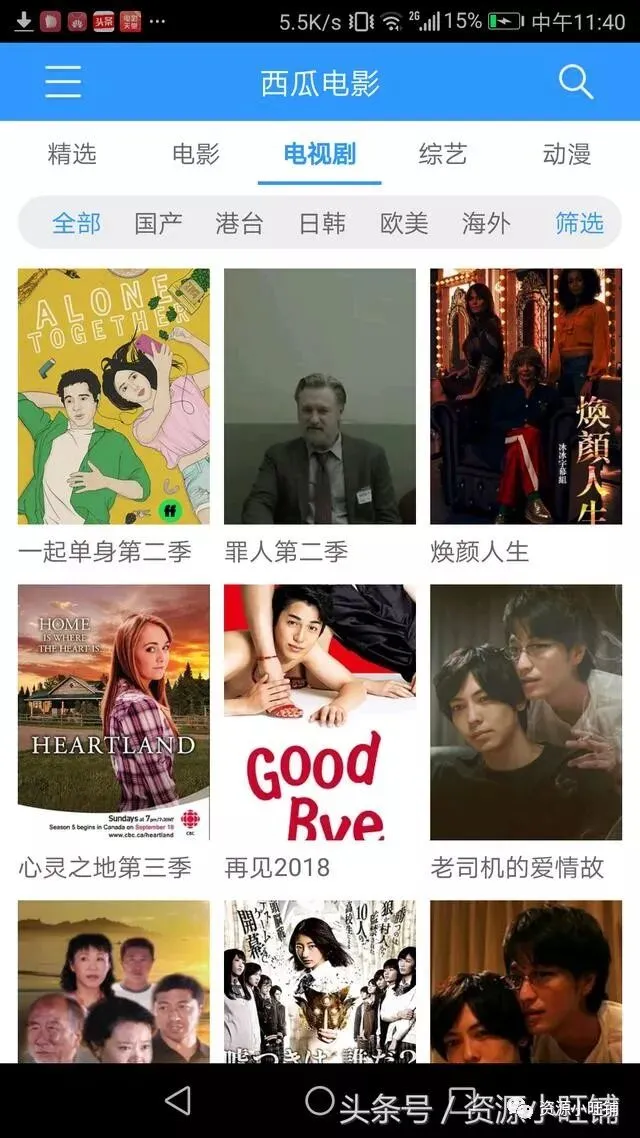640x1138 pixels.
Task: Filter shows by 欧美
Action: 404,222
